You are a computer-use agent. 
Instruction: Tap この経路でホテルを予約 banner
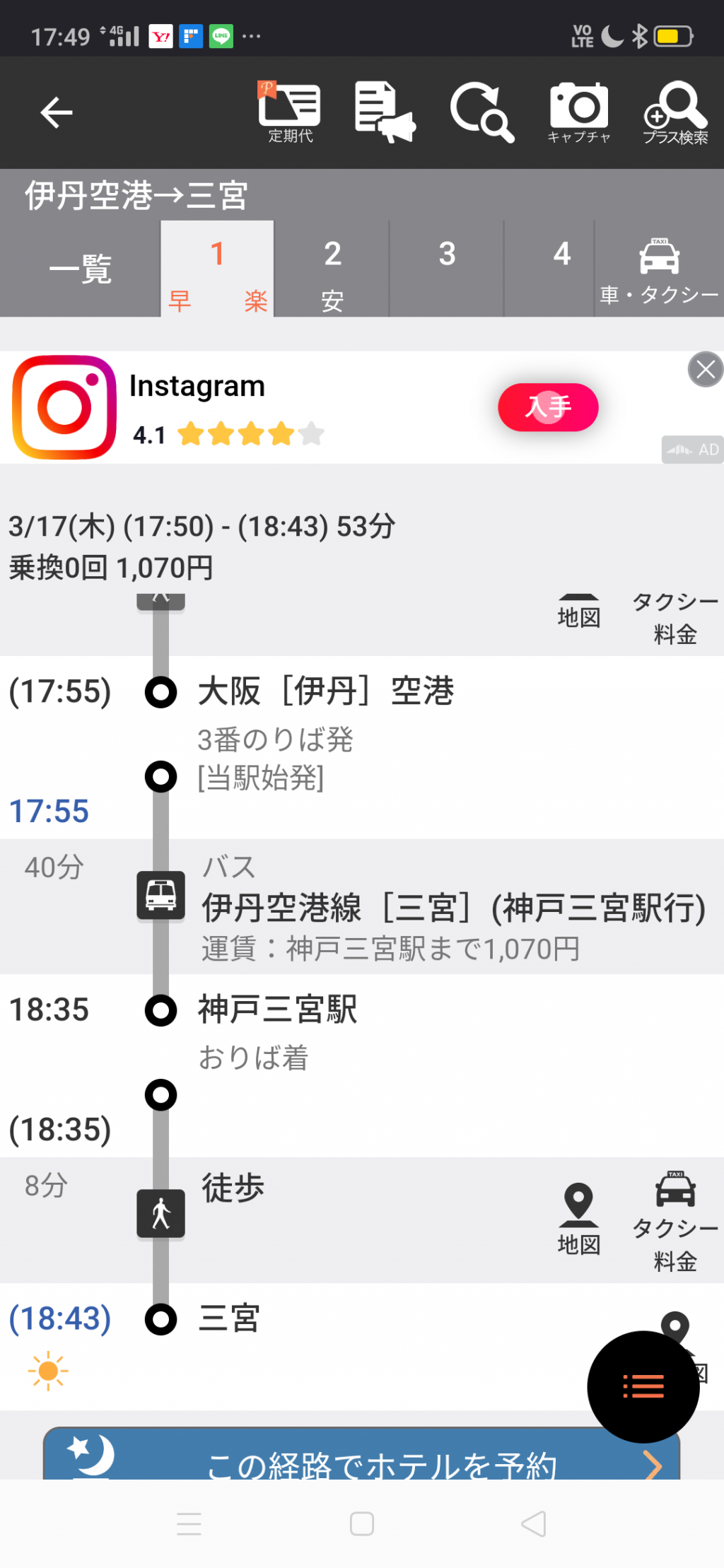[361, 1453]
